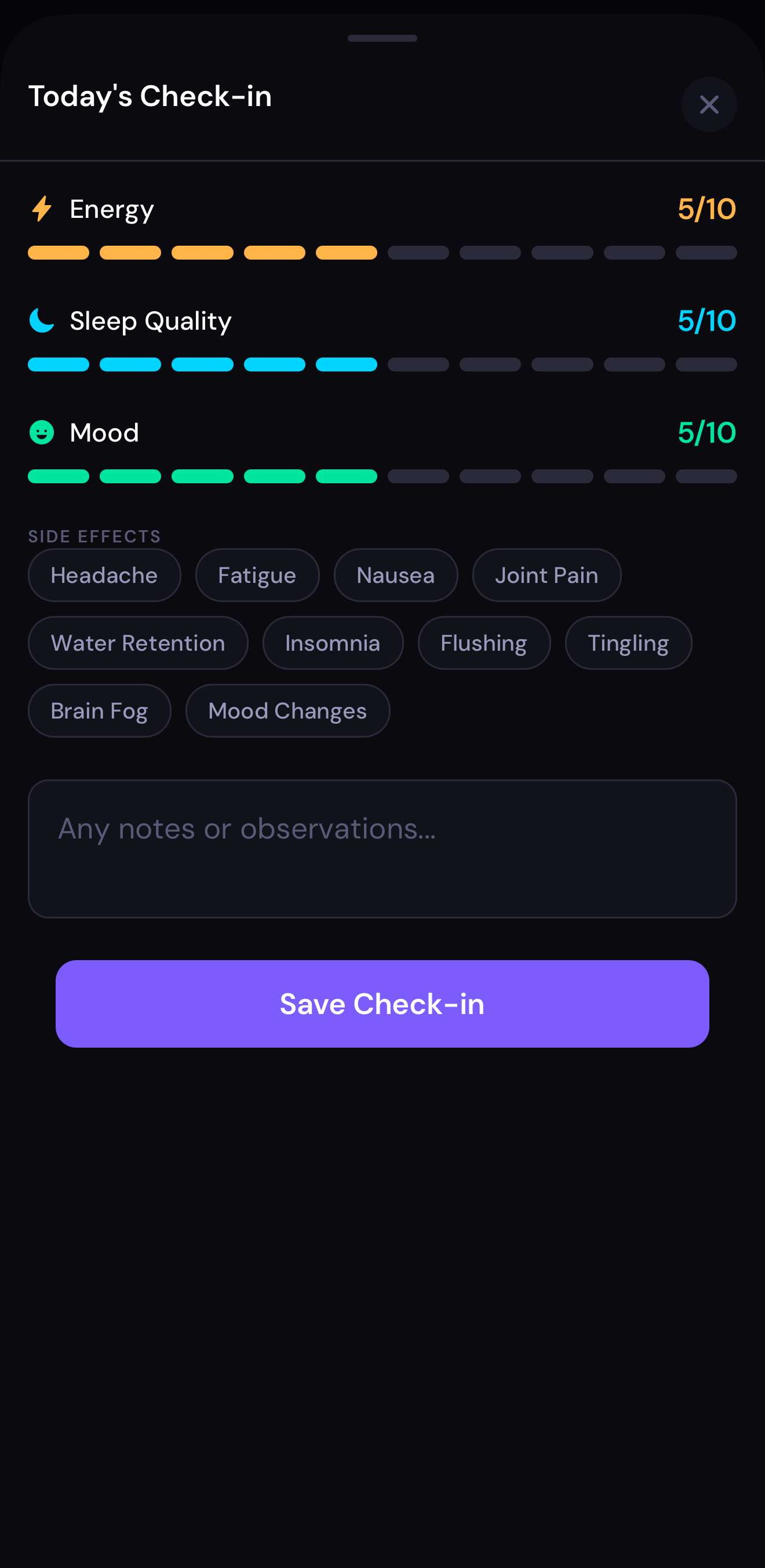
Task: Tap the drag handle at the top
Action: 382,38
